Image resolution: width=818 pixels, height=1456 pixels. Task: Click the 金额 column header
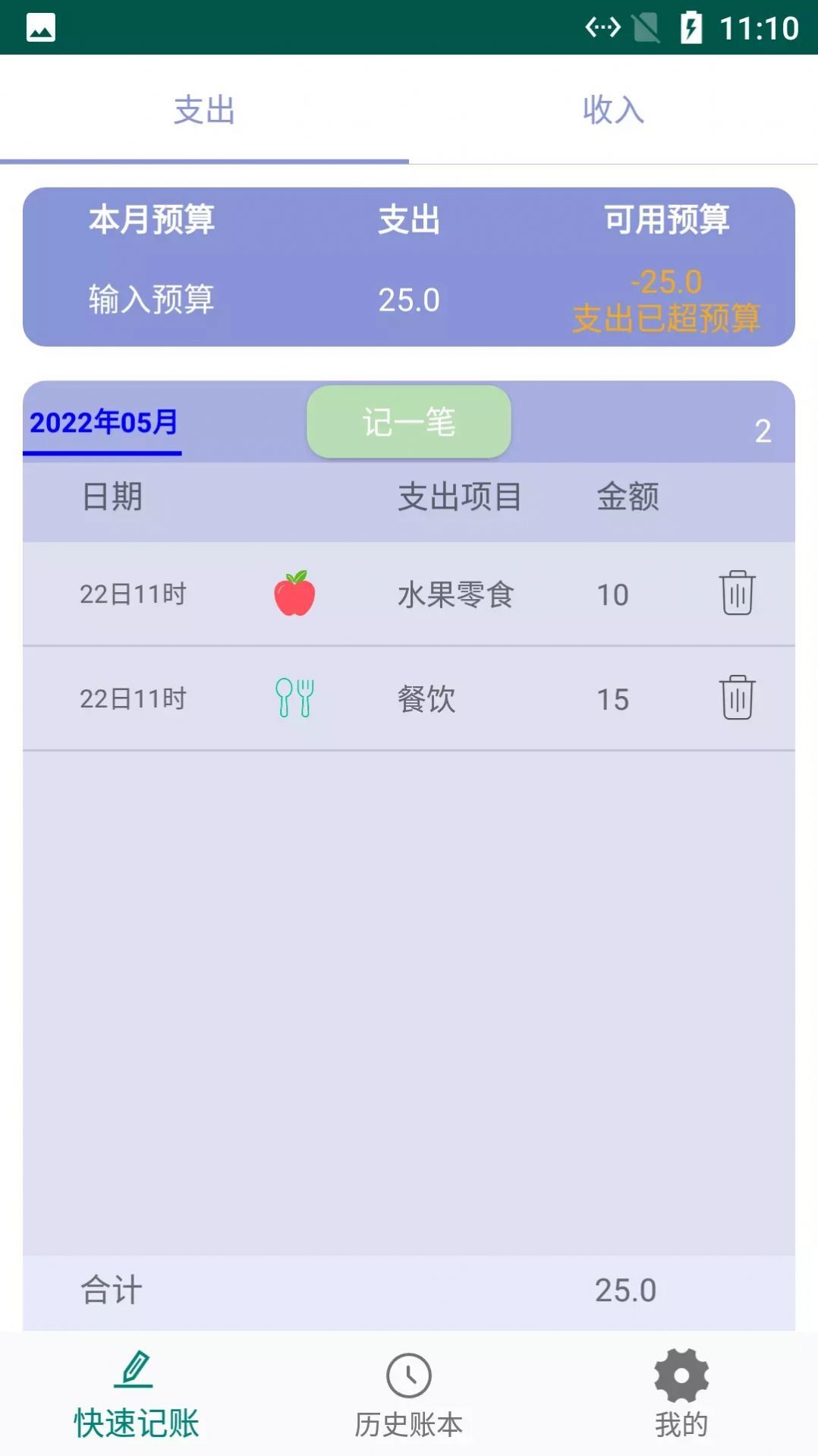(628, 497)
